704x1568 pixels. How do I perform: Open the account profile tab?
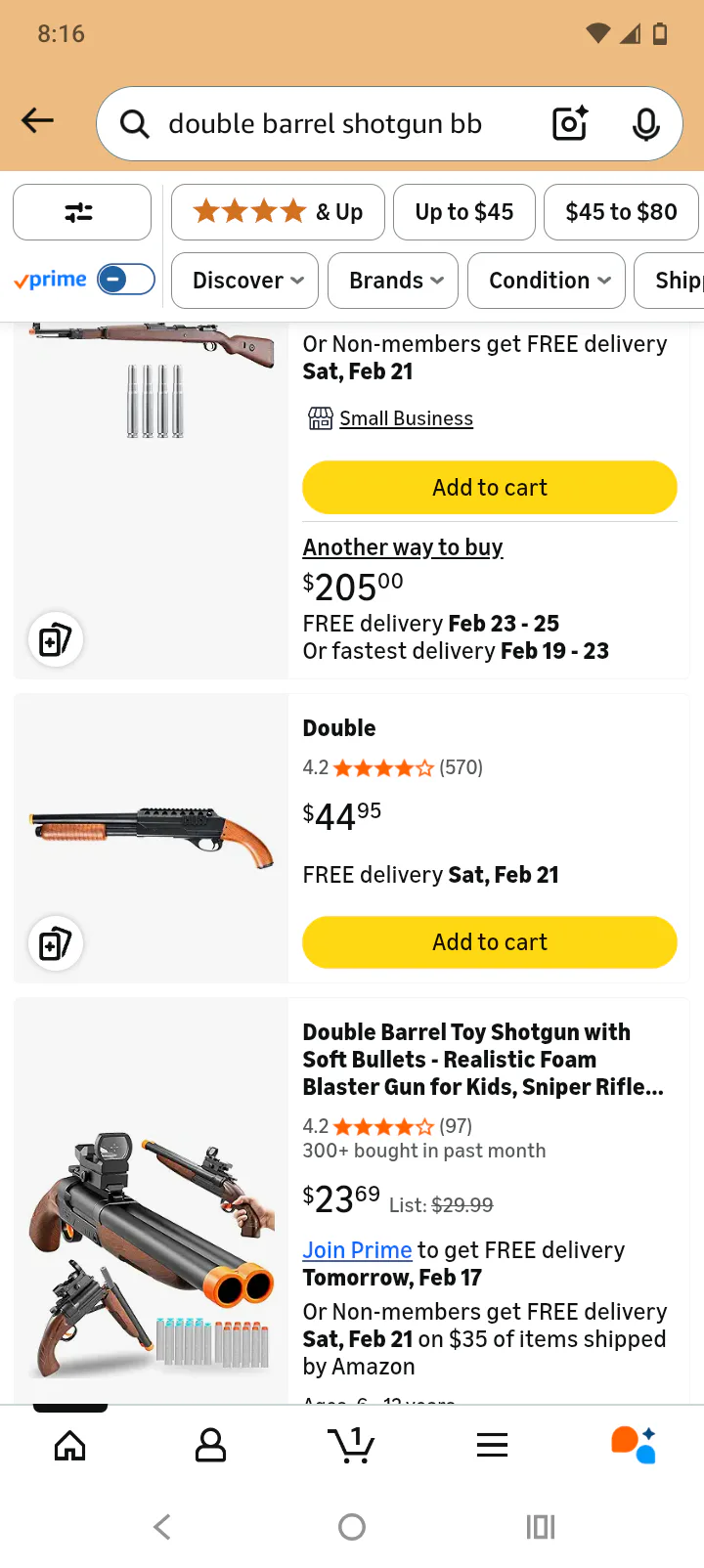210,1445
